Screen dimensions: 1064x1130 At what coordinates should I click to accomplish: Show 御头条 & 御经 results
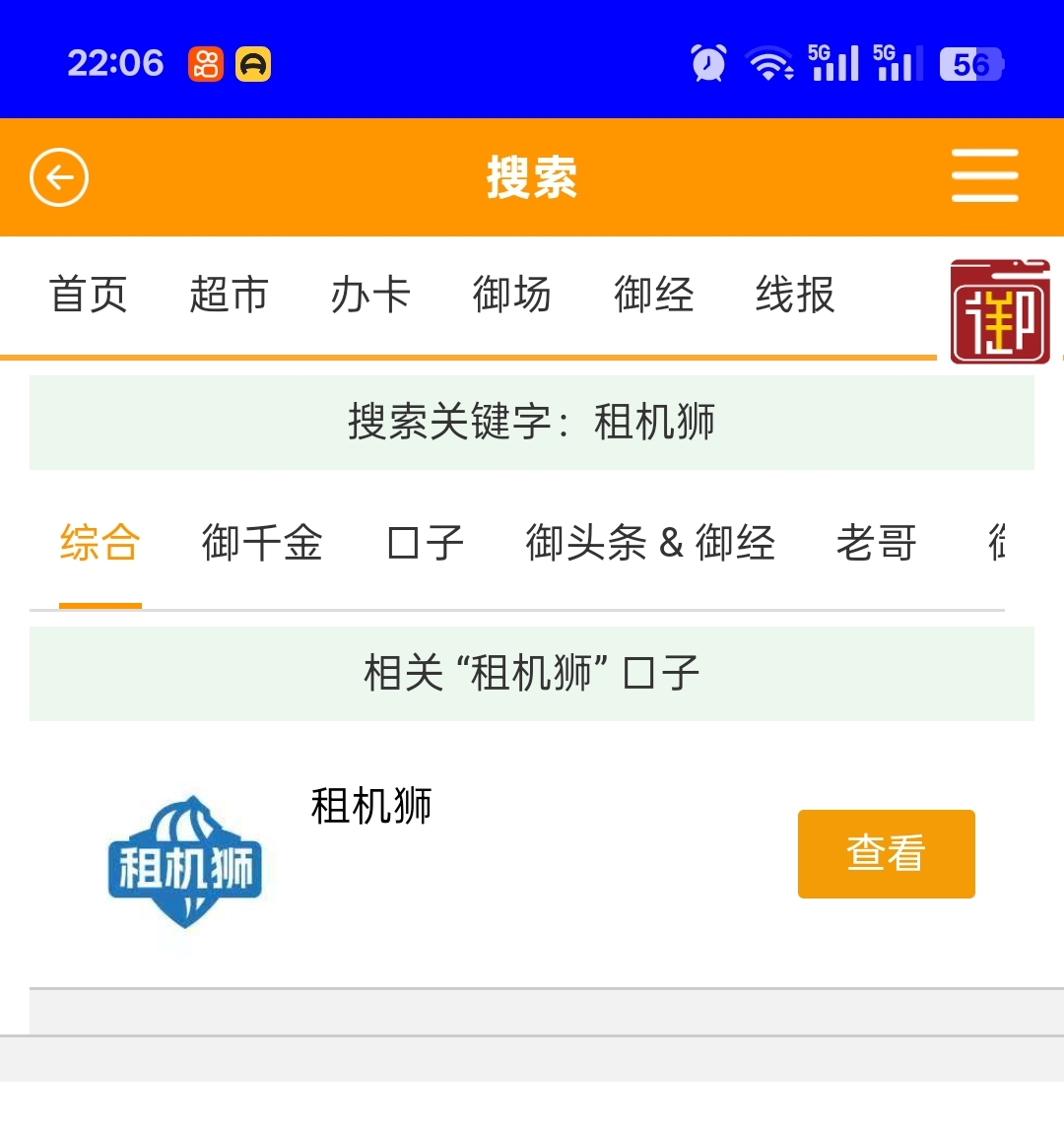coord(650,543)
